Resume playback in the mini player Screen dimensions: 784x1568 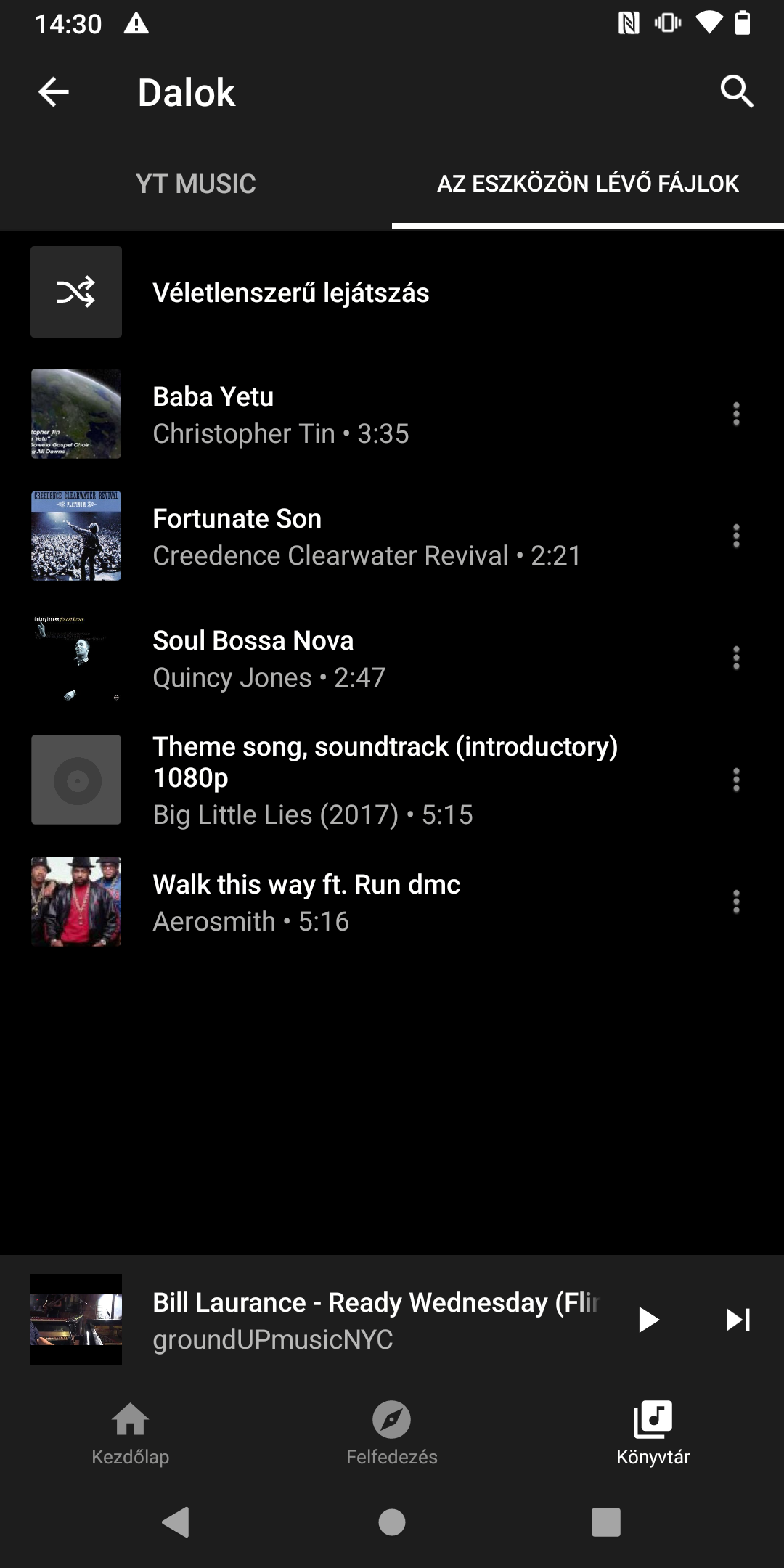648,1320
